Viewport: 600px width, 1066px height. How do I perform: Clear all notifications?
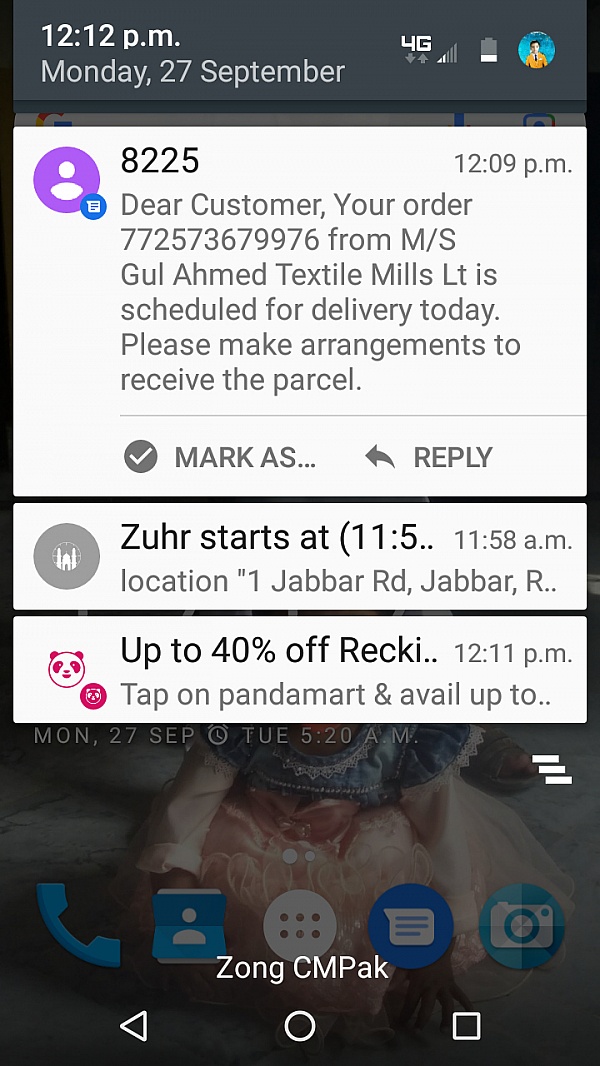pyautogui.click(x=551, y=769)
